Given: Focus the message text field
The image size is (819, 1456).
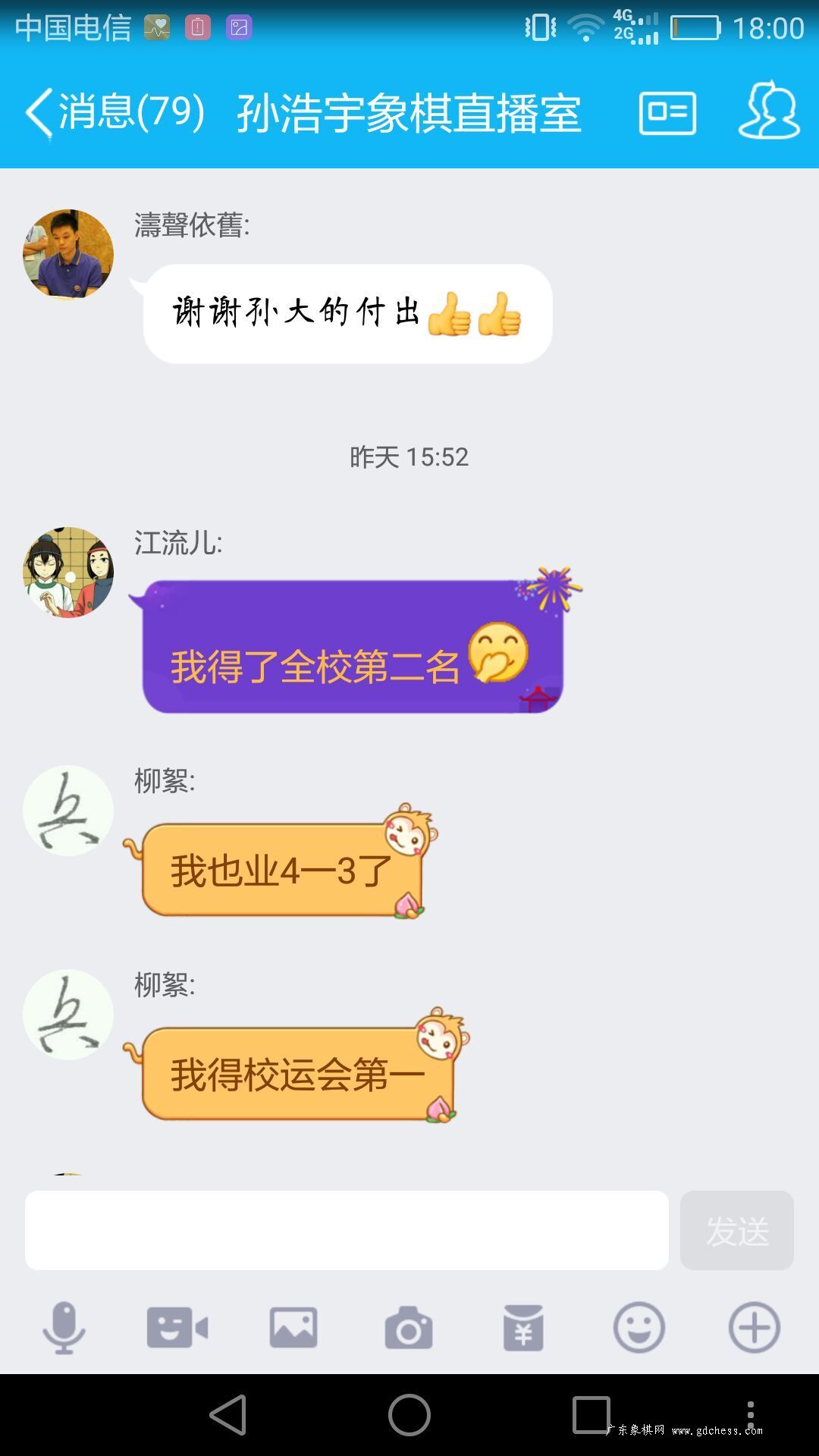Looking at the screenshot, I should pos(347,1230).
